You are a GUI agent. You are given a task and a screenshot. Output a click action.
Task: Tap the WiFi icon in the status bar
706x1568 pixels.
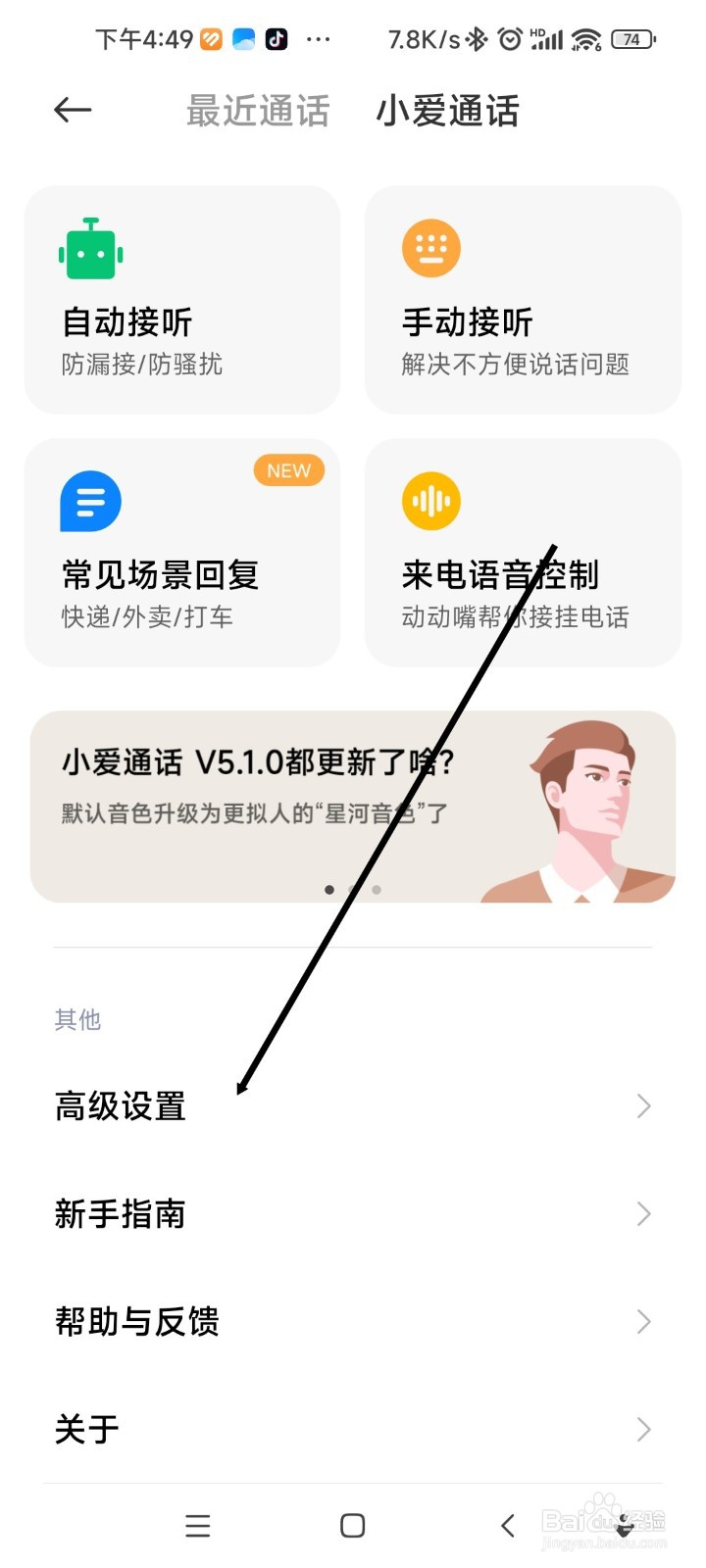[585, 39]
